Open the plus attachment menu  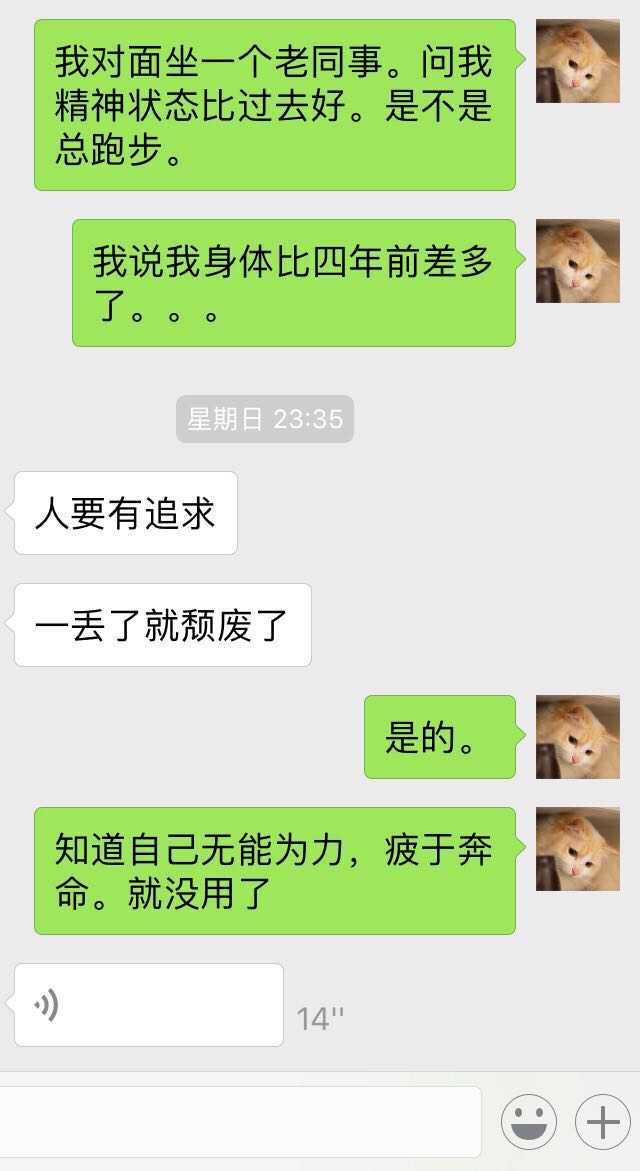tap(602, 1123)
